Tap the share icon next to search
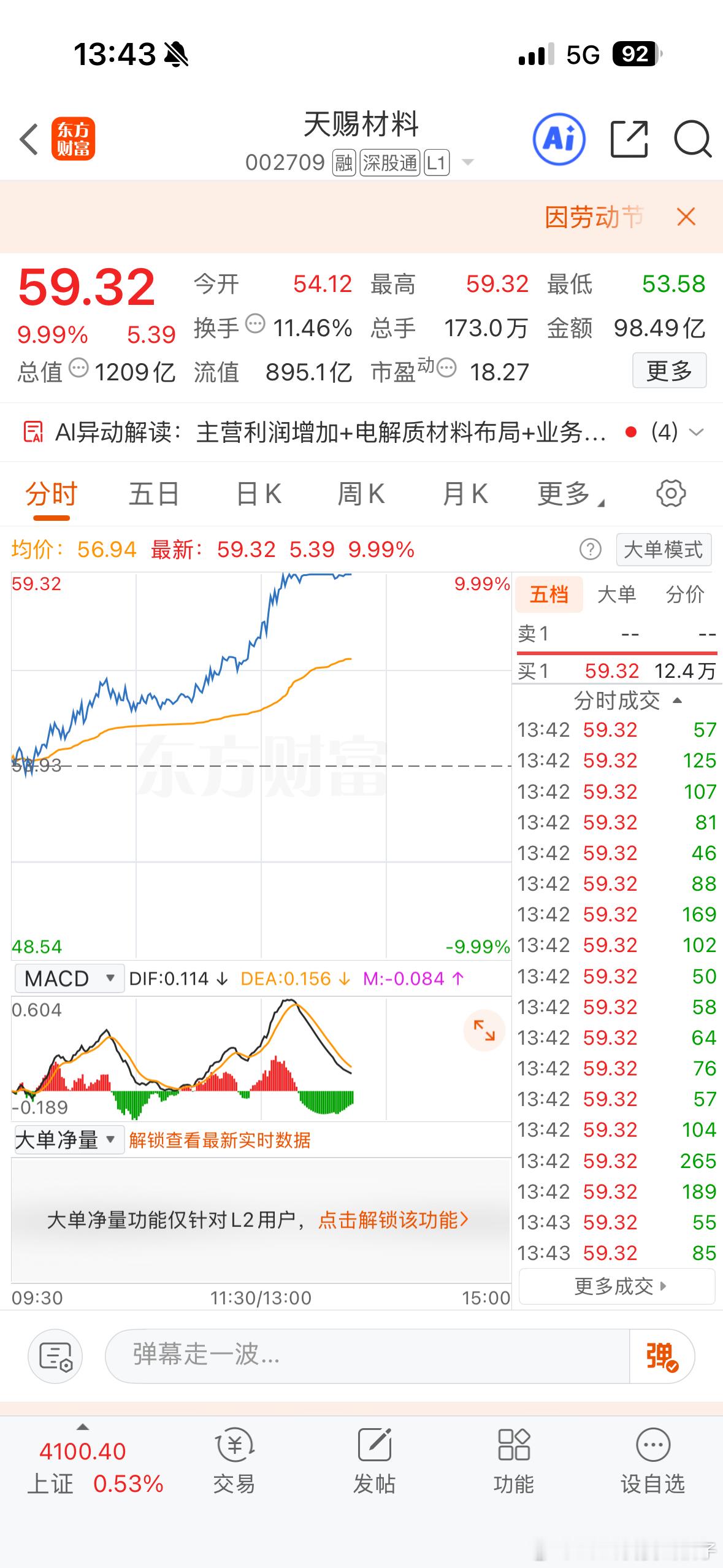This screenshot has height=1568, width=723. (628, 139)
